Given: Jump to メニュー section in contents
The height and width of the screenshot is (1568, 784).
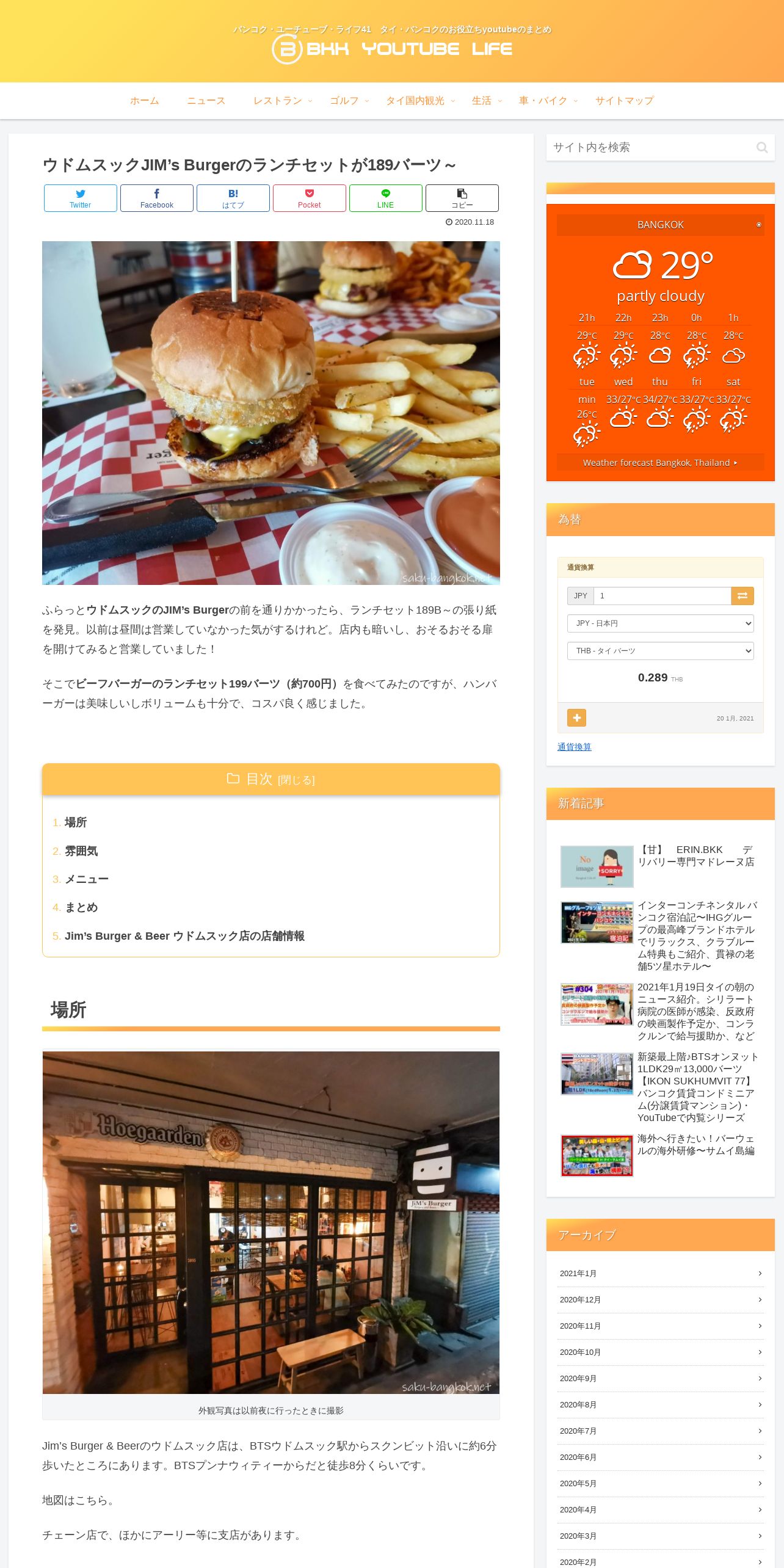Looking at the screenshot, I should coord(86,879).
